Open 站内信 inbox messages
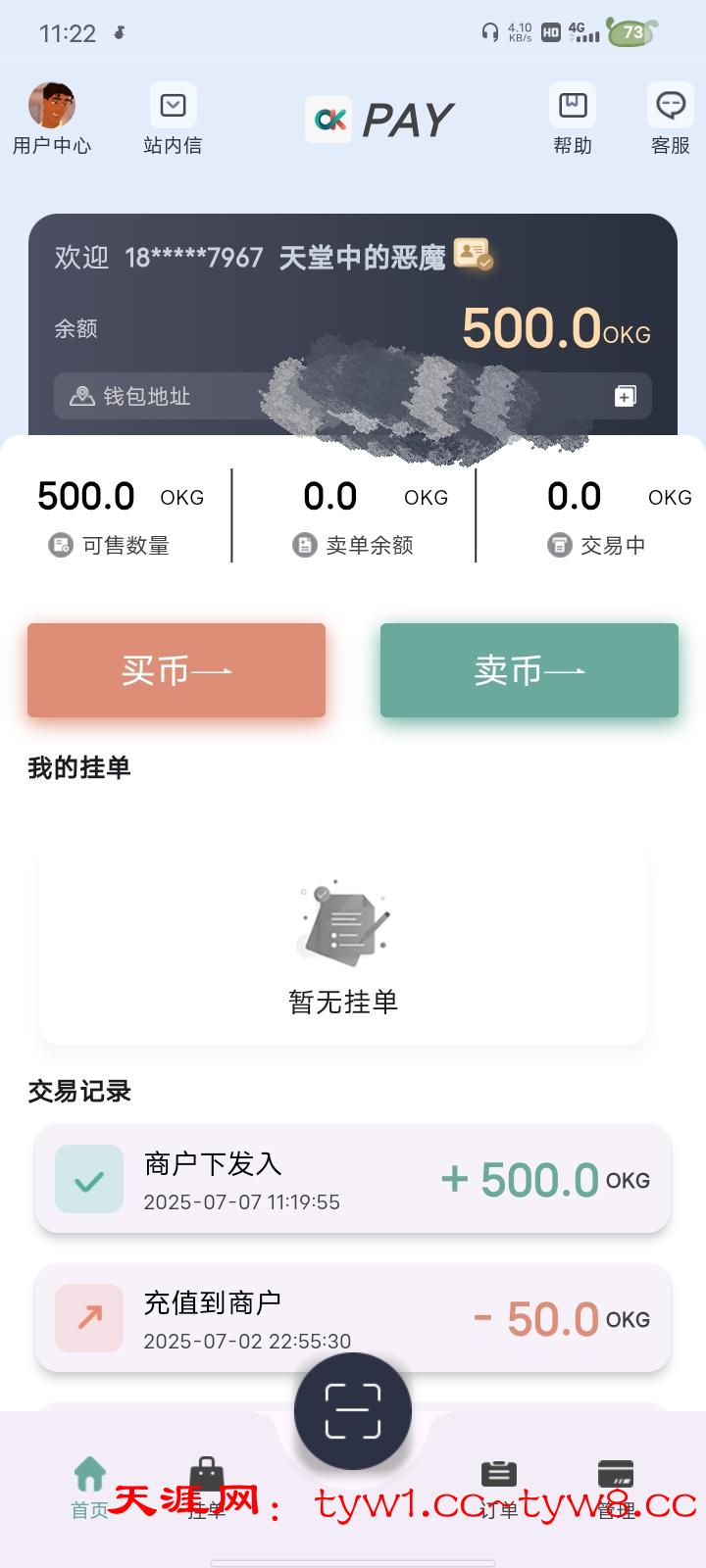Image resolution: width=706 pixels, height=1568 pixels. [x=173, y=119]
